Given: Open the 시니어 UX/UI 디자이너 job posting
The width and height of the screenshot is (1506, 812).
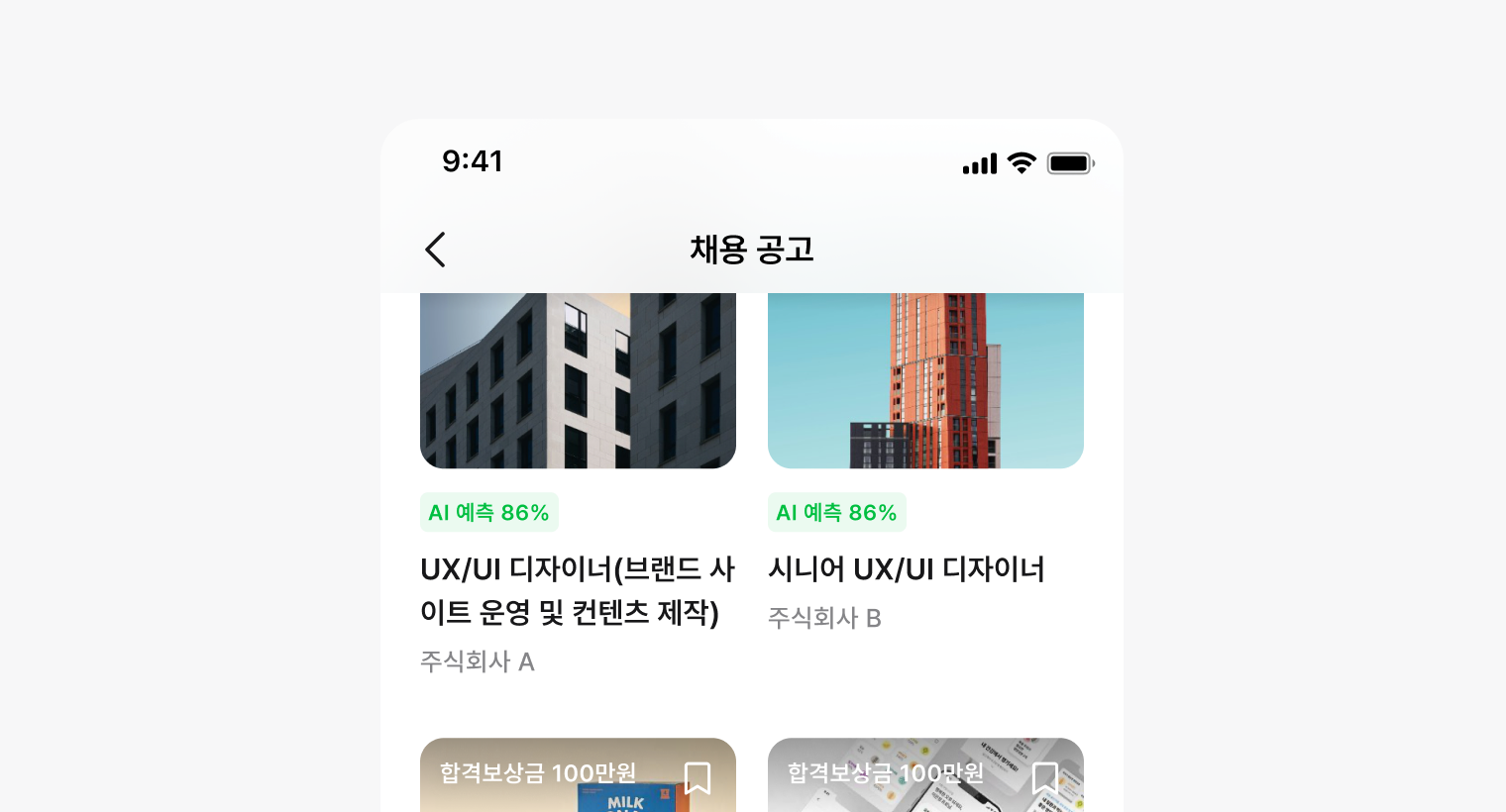Looking at the screenshot, I should point(906,569).
